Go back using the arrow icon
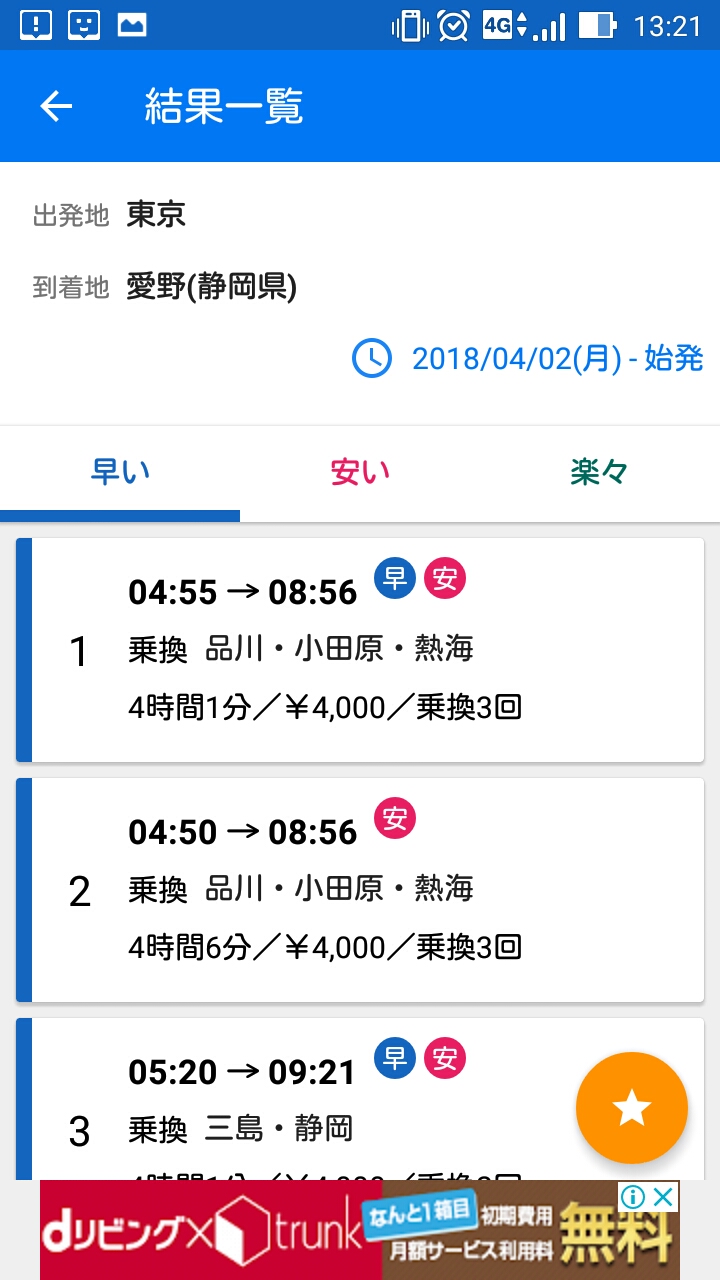The width and height of the screenshot is (720, 1280). 56,106
